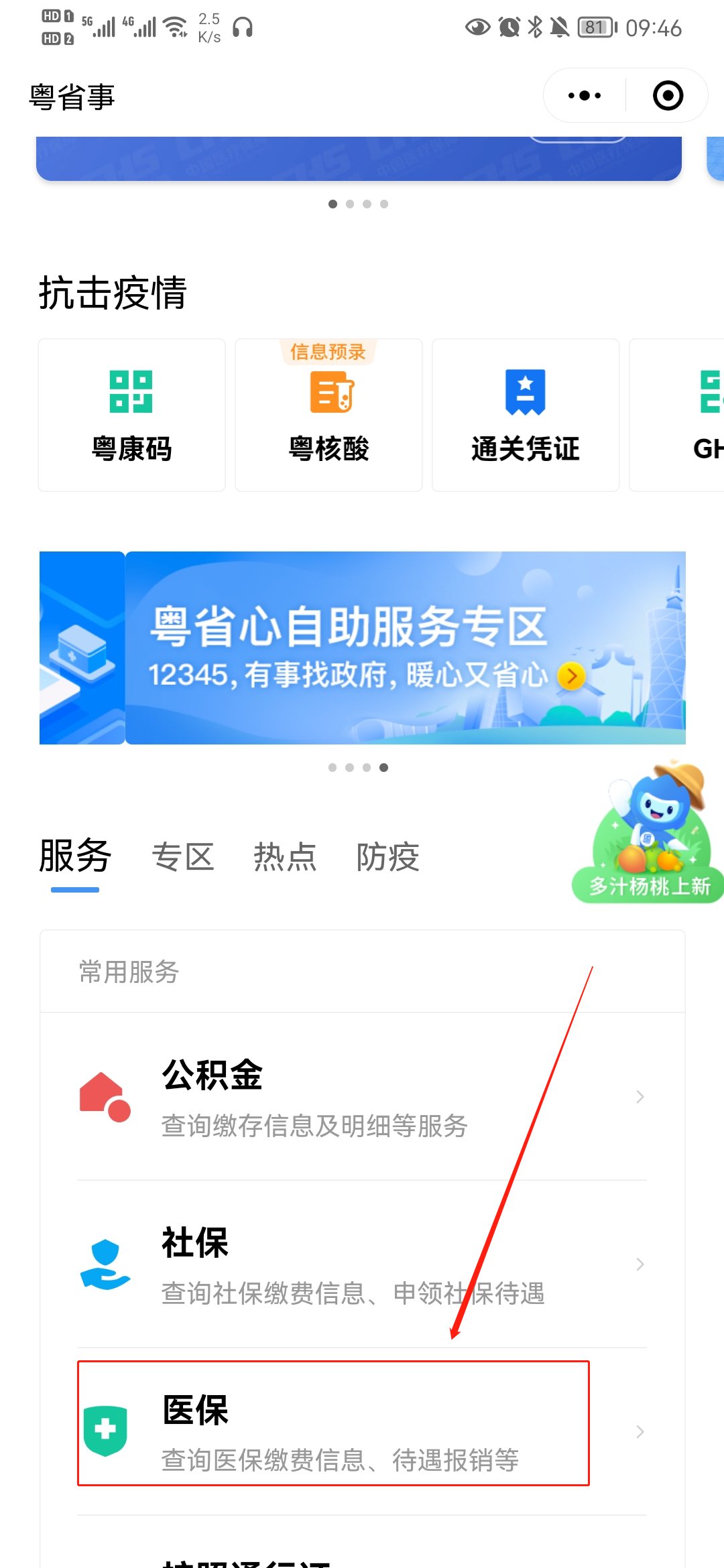Open 粤康码 health code
This screenshot has height=1568, width=724.
pyautogui.click(x=131, y=415)
